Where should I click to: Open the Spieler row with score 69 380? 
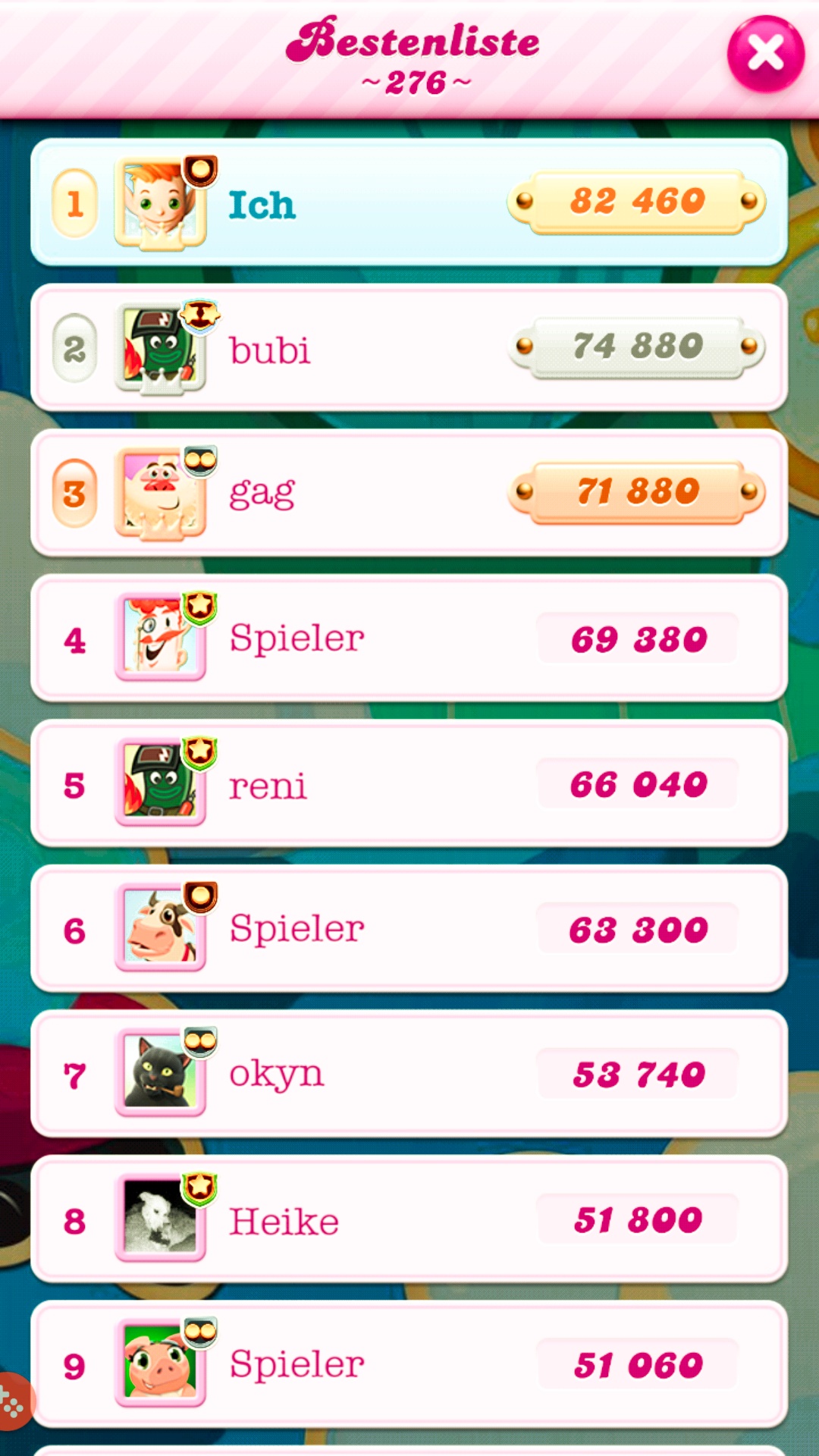pyautogui.click(x=409, y=639)
